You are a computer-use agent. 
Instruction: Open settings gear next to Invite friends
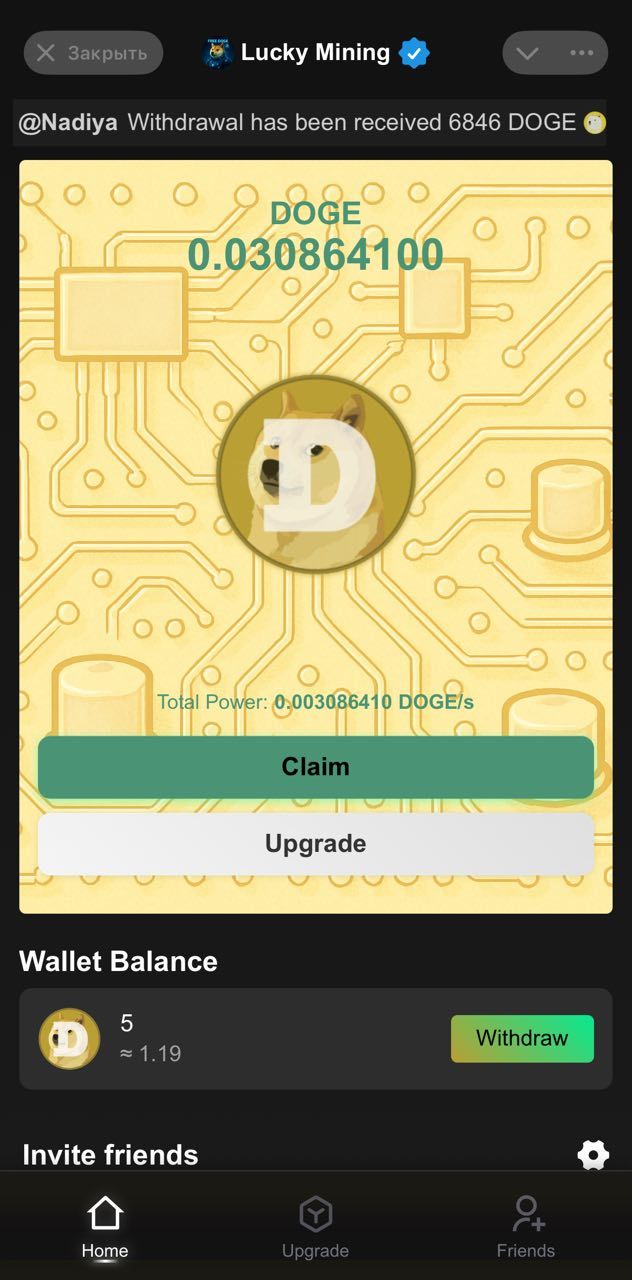(x=593, y=1155)
